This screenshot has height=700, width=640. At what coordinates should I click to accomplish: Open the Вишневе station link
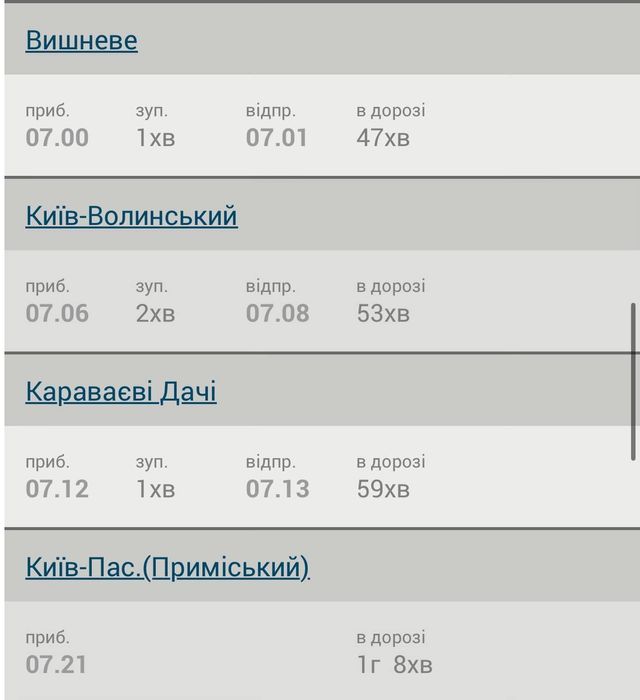pyautogui.click(x=81, y=41)
